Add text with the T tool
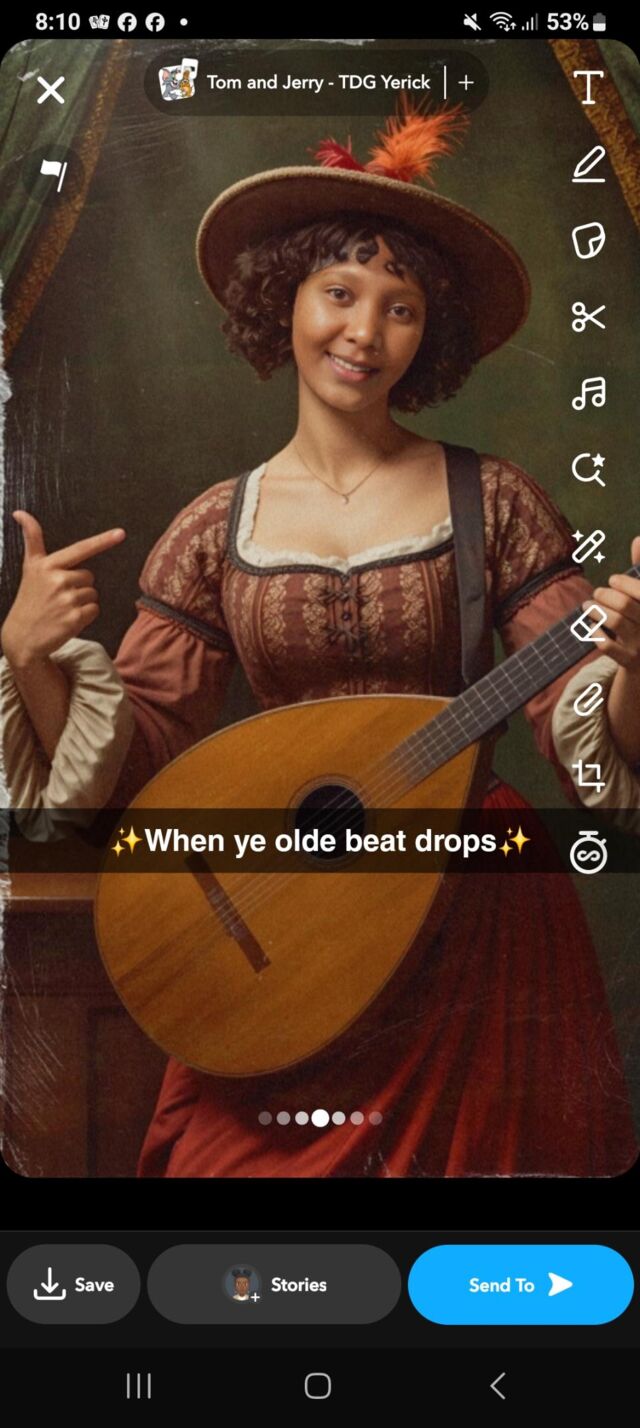This screenshot has width=640, height=1428. point(588,88)
